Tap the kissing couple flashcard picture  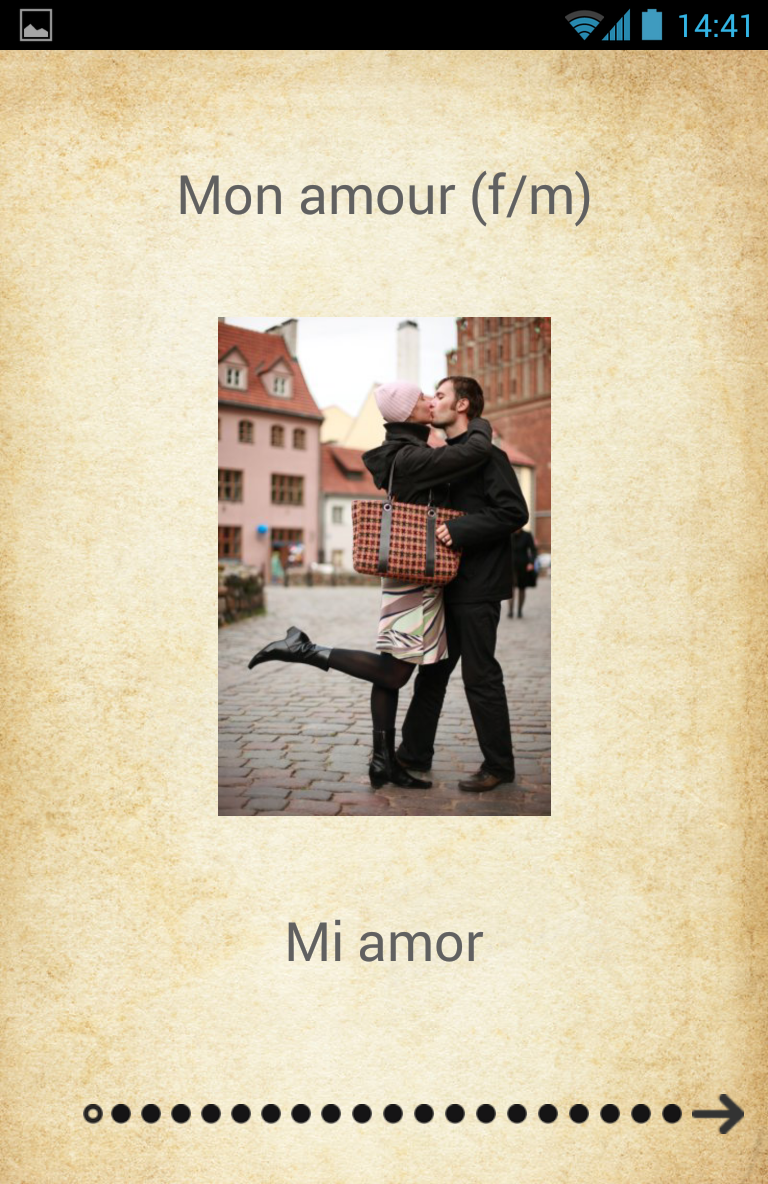pyautogui.click(x=384, y=566)
